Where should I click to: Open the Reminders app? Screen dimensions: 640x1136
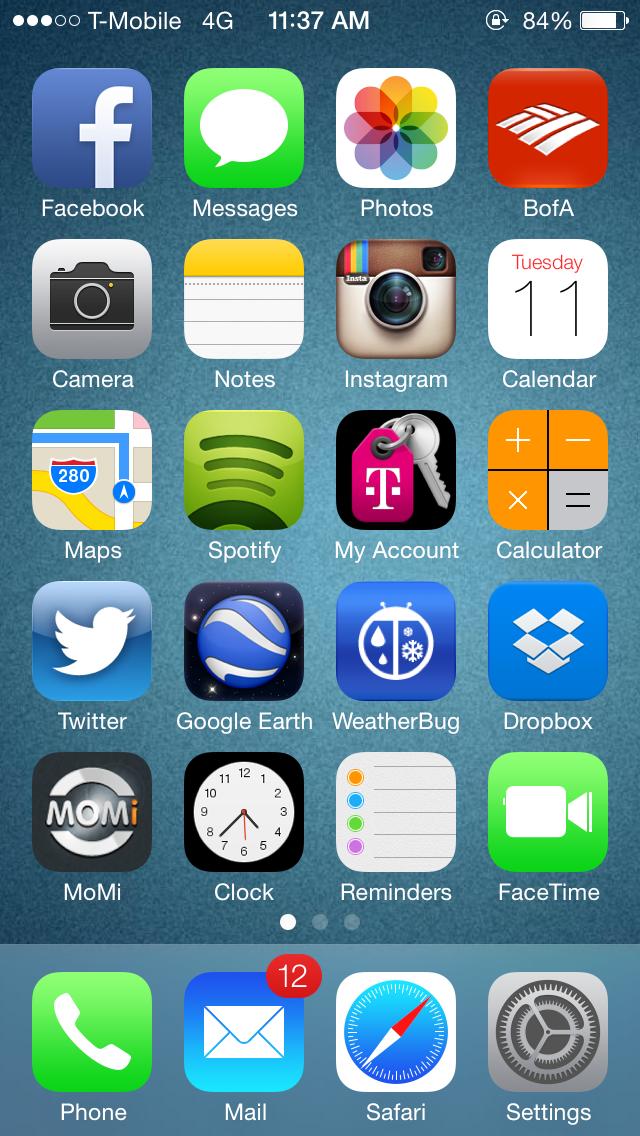click(396, 812)
